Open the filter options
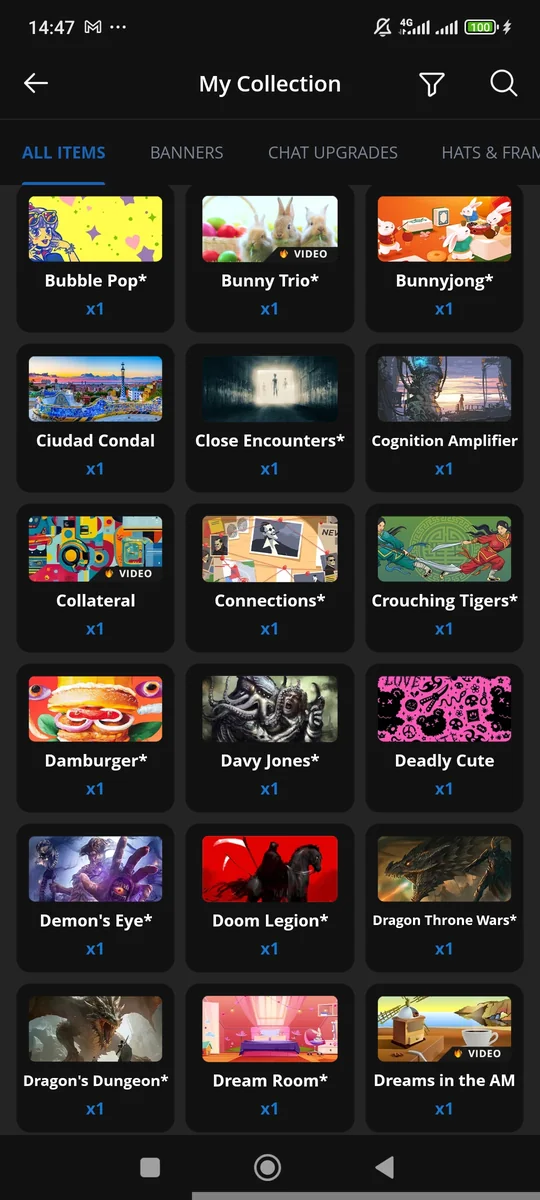The height and width of the screenshot is (1200, 540). (432, 84)
